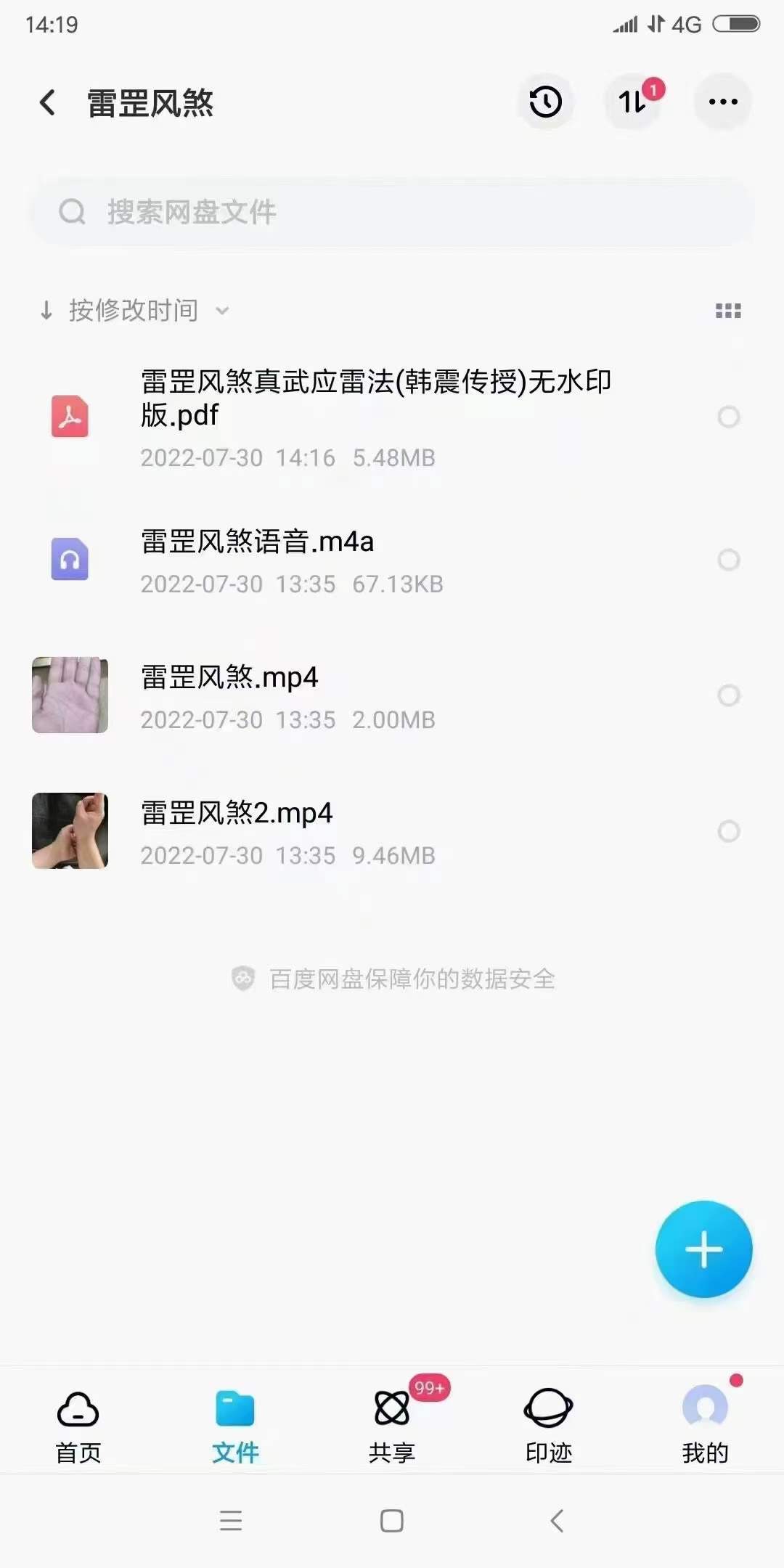Expand the 按修改时间 sort dropdown
This screenshot has height=1568, width=784.
[x=134, y=311]
